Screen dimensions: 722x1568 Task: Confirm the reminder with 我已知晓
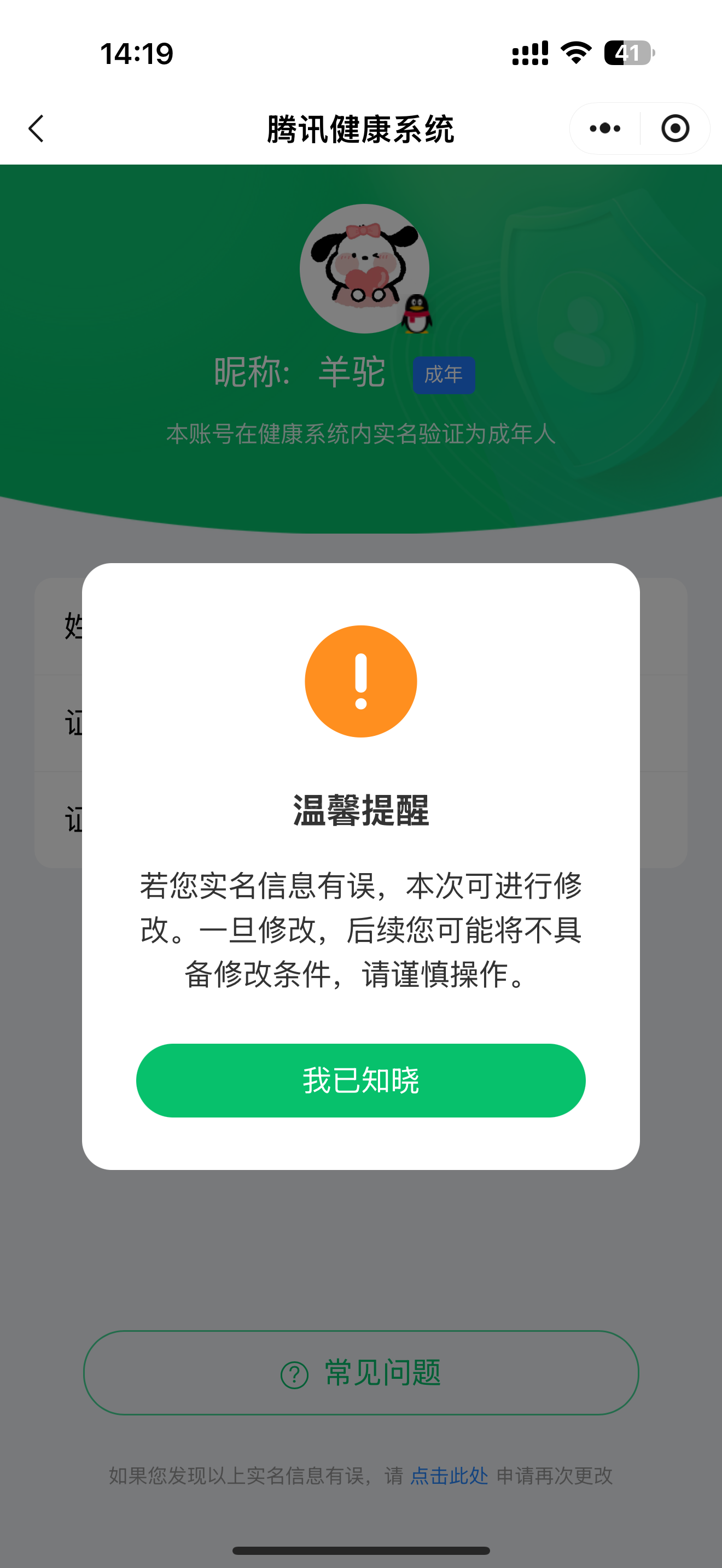pyautogui.click(x=360, y=1080)
